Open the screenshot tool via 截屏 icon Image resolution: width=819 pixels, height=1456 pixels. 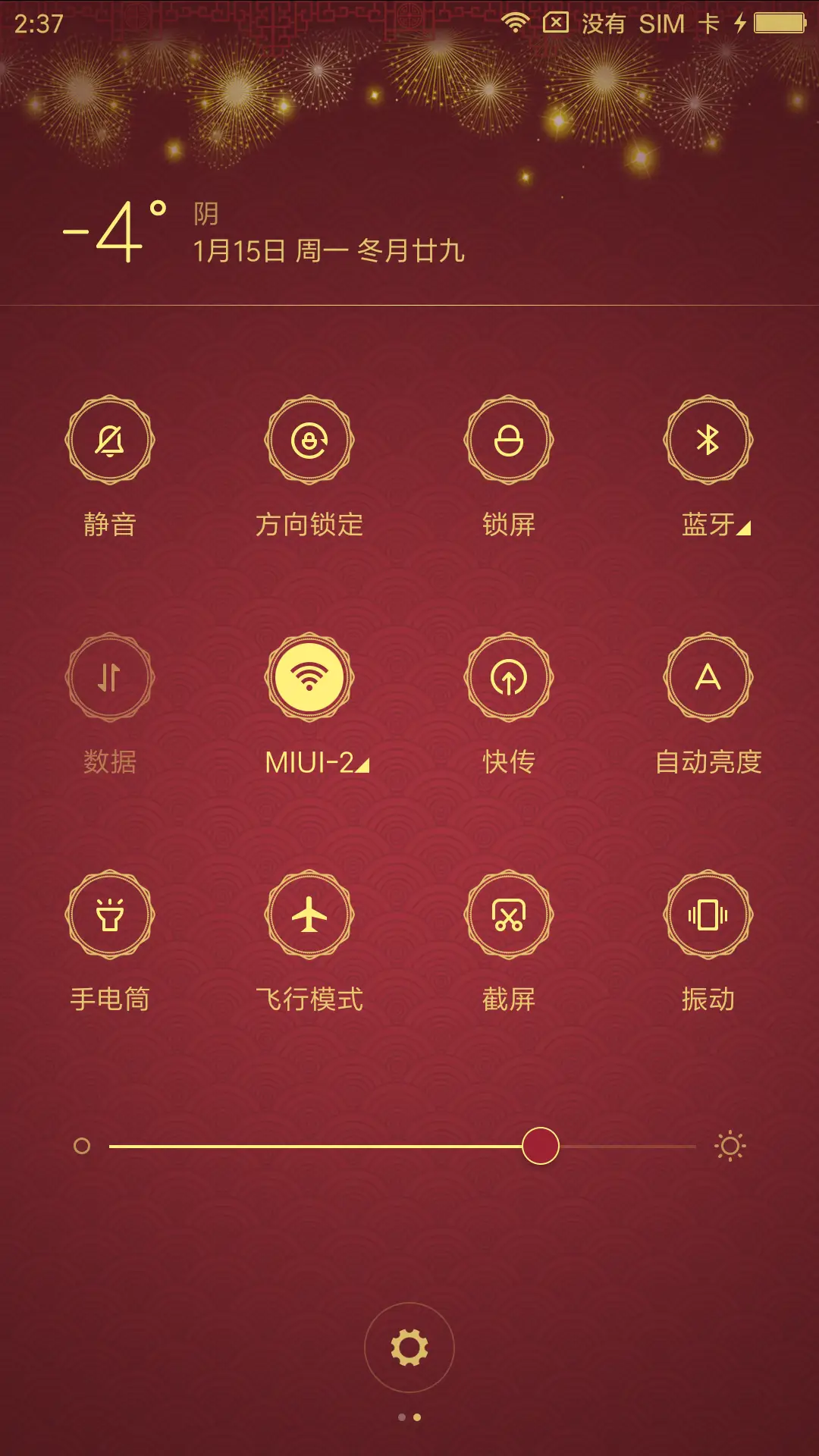(x=507, y=915)
